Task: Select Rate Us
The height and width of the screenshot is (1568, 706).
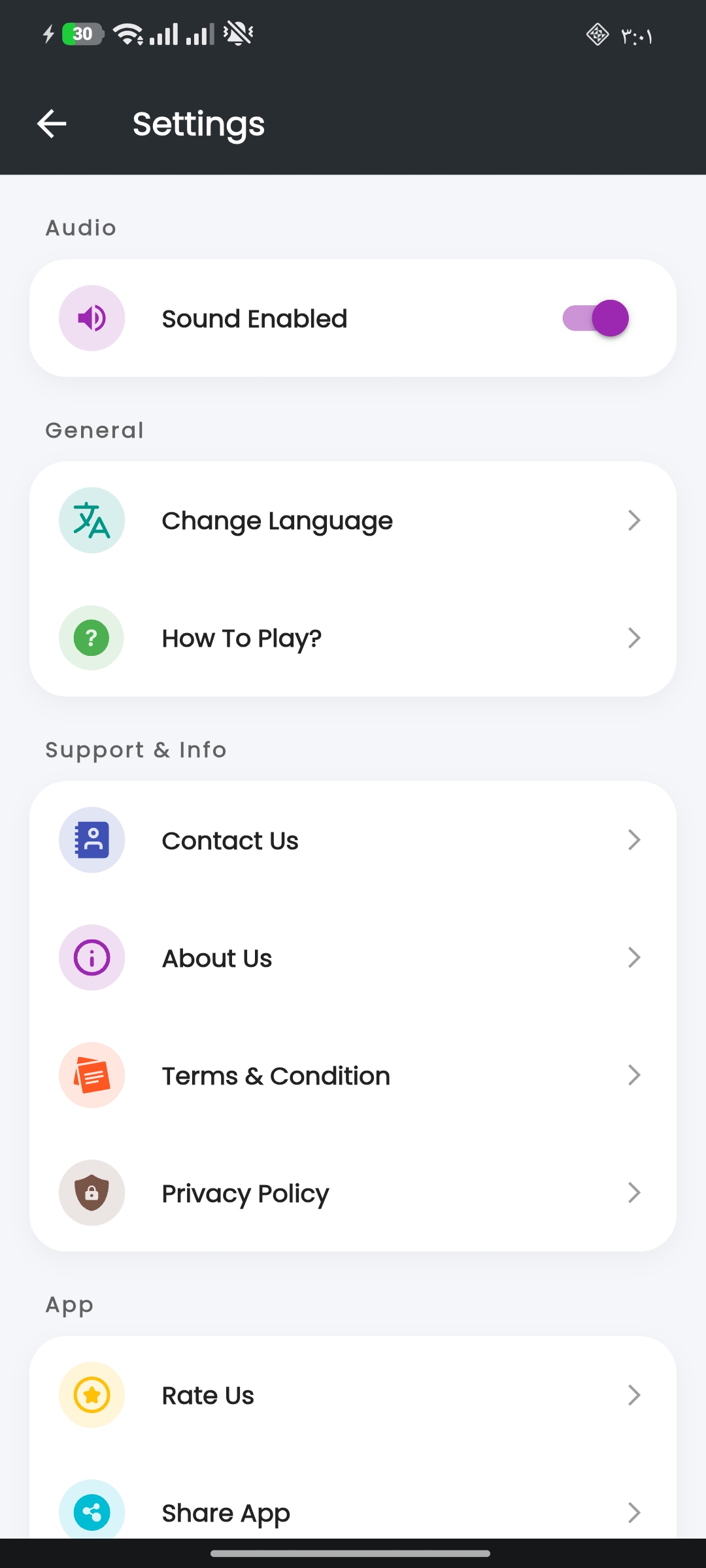Action: point(353,1395)
